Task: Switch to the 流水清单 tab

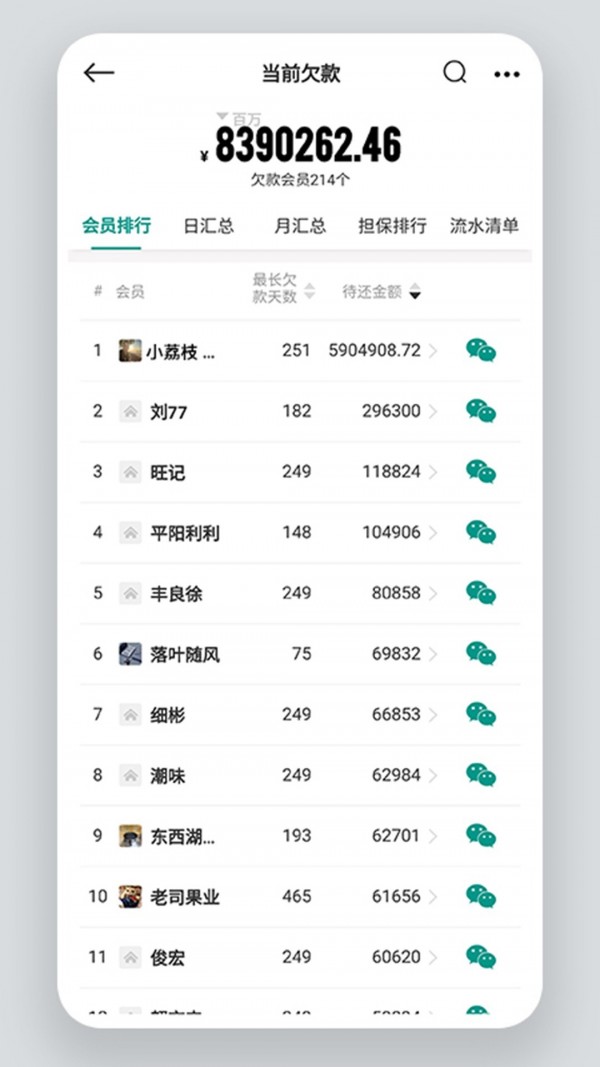Action: point(484,225)
